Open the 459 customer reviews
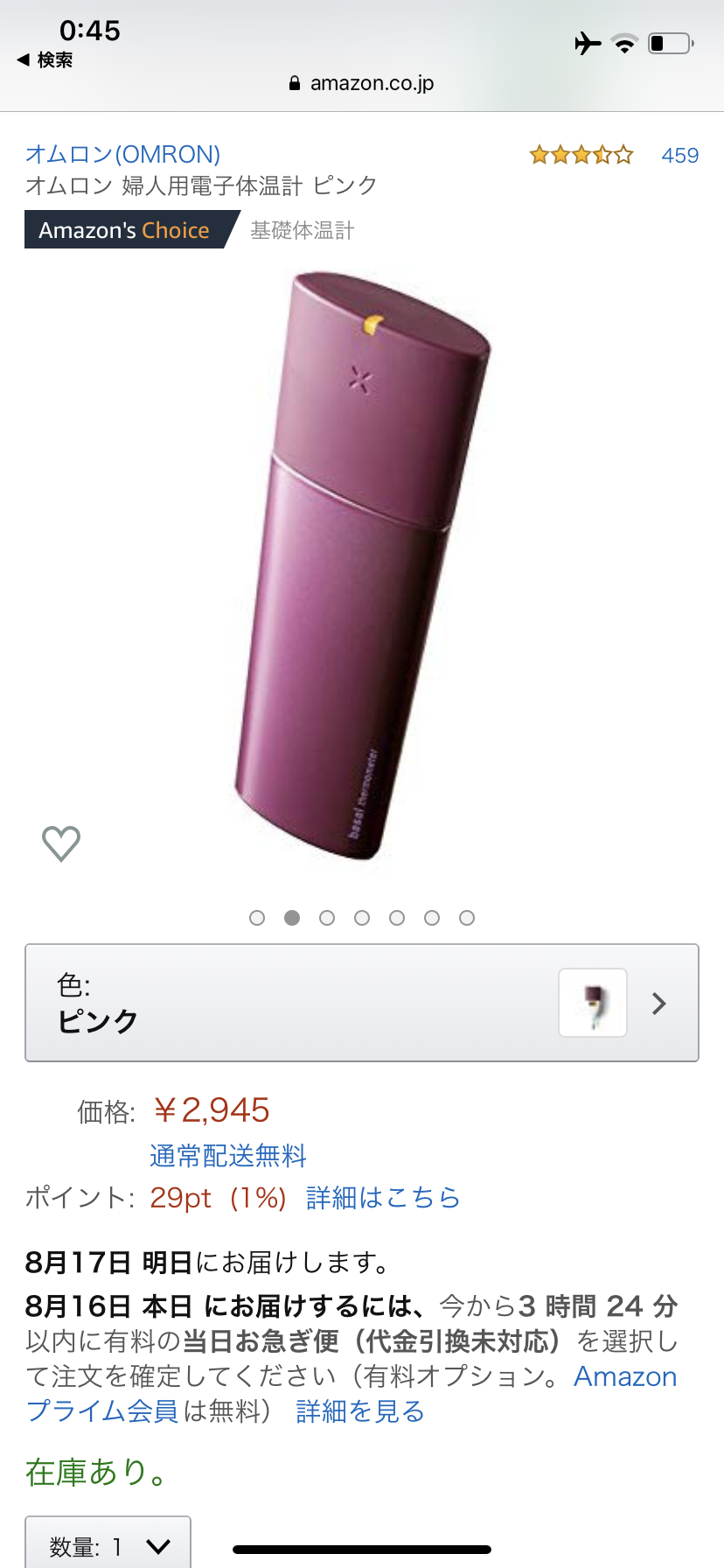The width and height of the screenshot is (724, 1568). [679, 156]
